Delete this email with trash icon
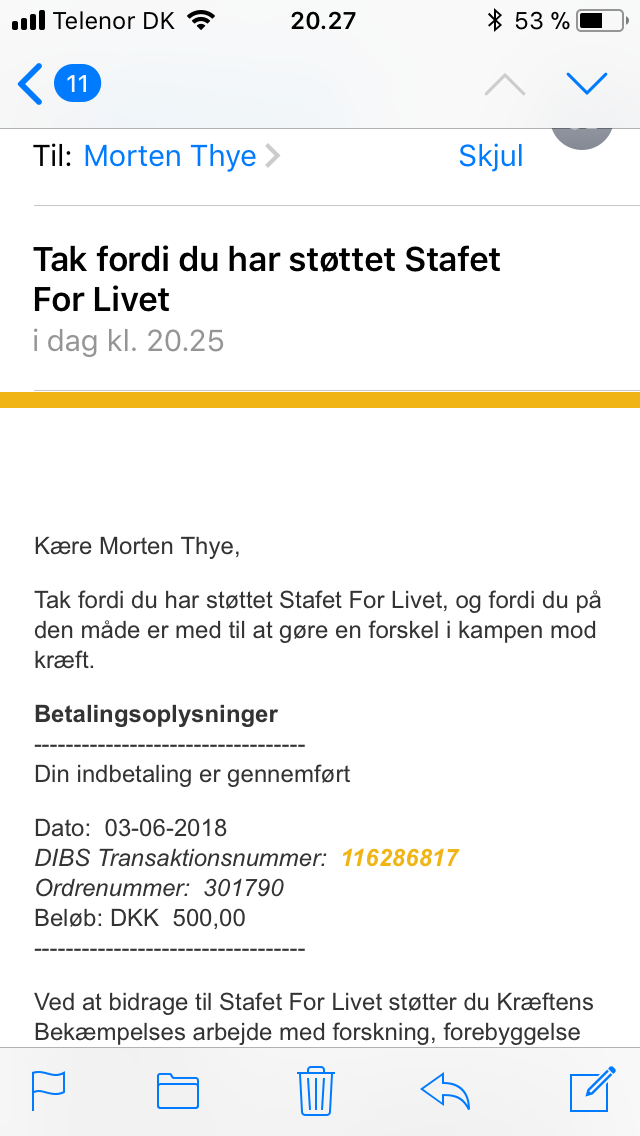640x1136 pixels. click(314, 1090)
